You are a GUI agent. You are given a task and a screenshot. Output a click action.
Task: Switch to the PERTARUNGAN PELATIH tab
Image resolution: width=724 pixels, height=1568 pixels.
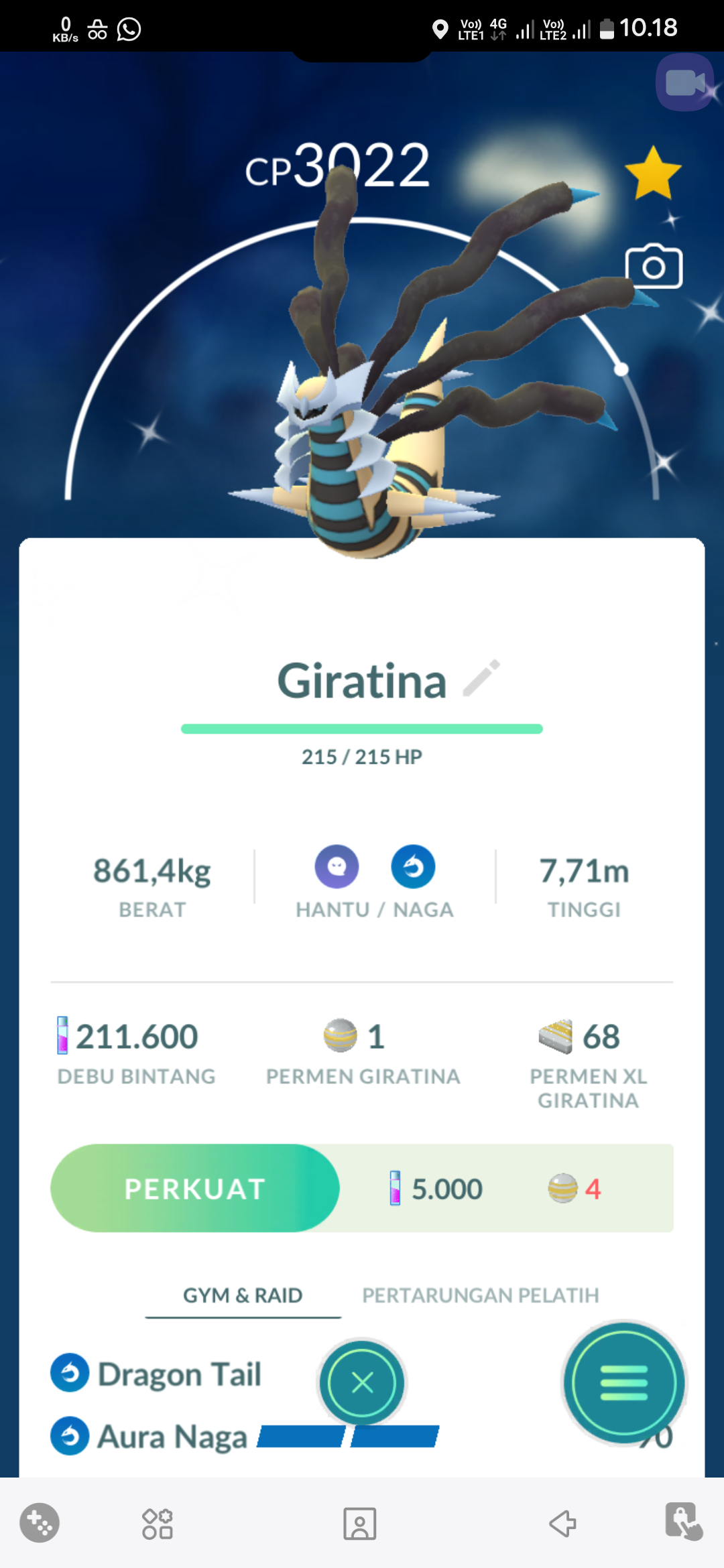pyautogui.click(x=481, y=1295)
